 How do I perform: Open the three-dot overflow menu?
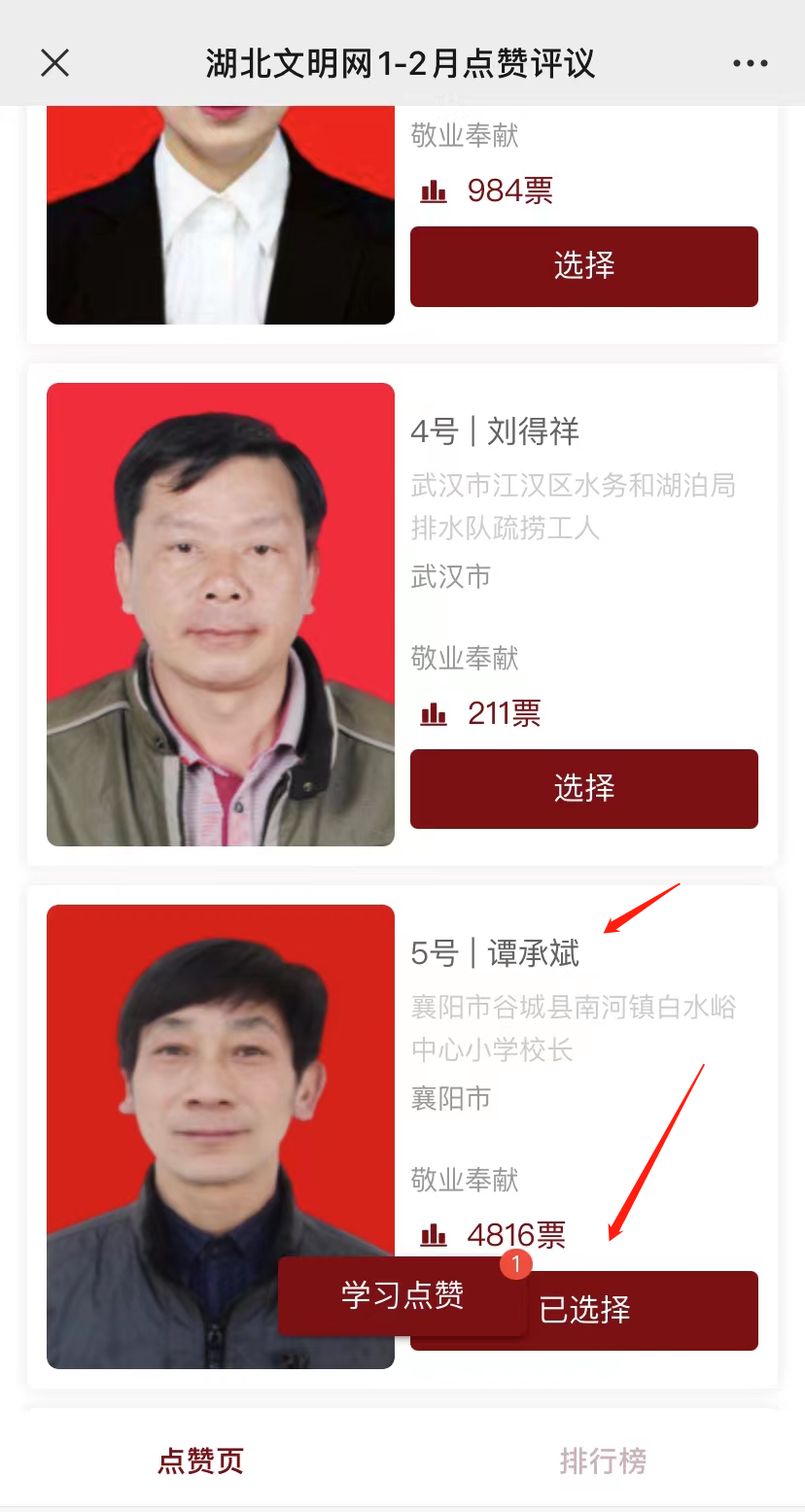(x=750, y=63)
